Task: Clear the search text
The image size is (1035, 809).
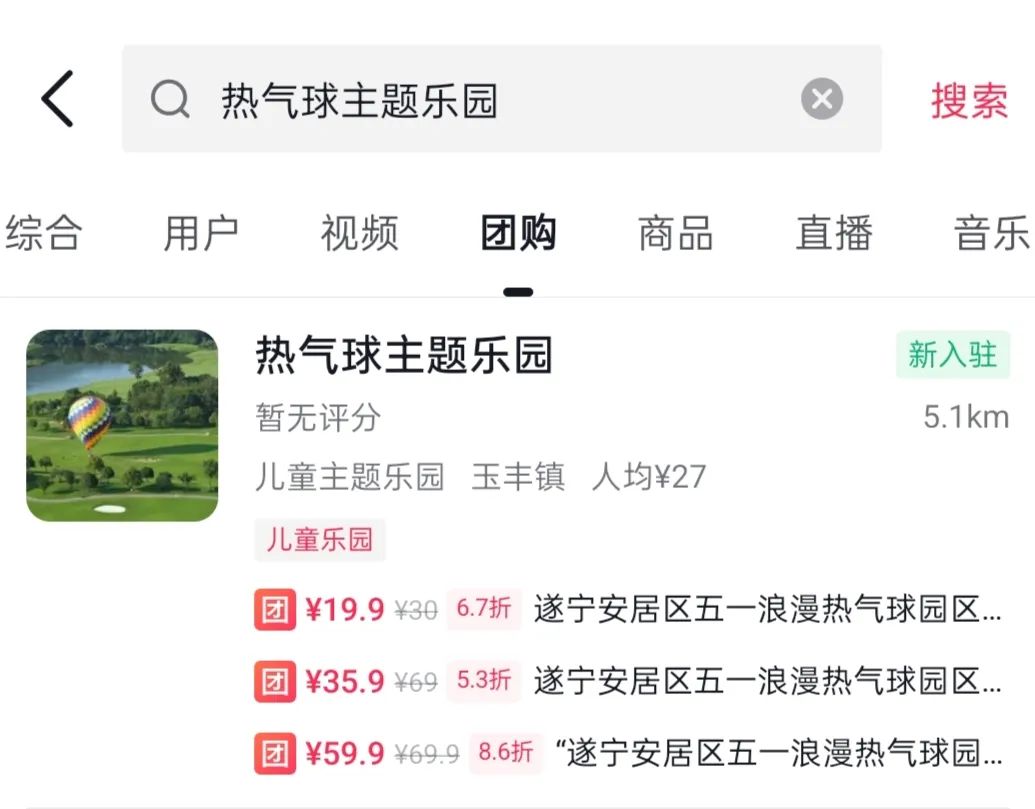Action: coord(821,99)
